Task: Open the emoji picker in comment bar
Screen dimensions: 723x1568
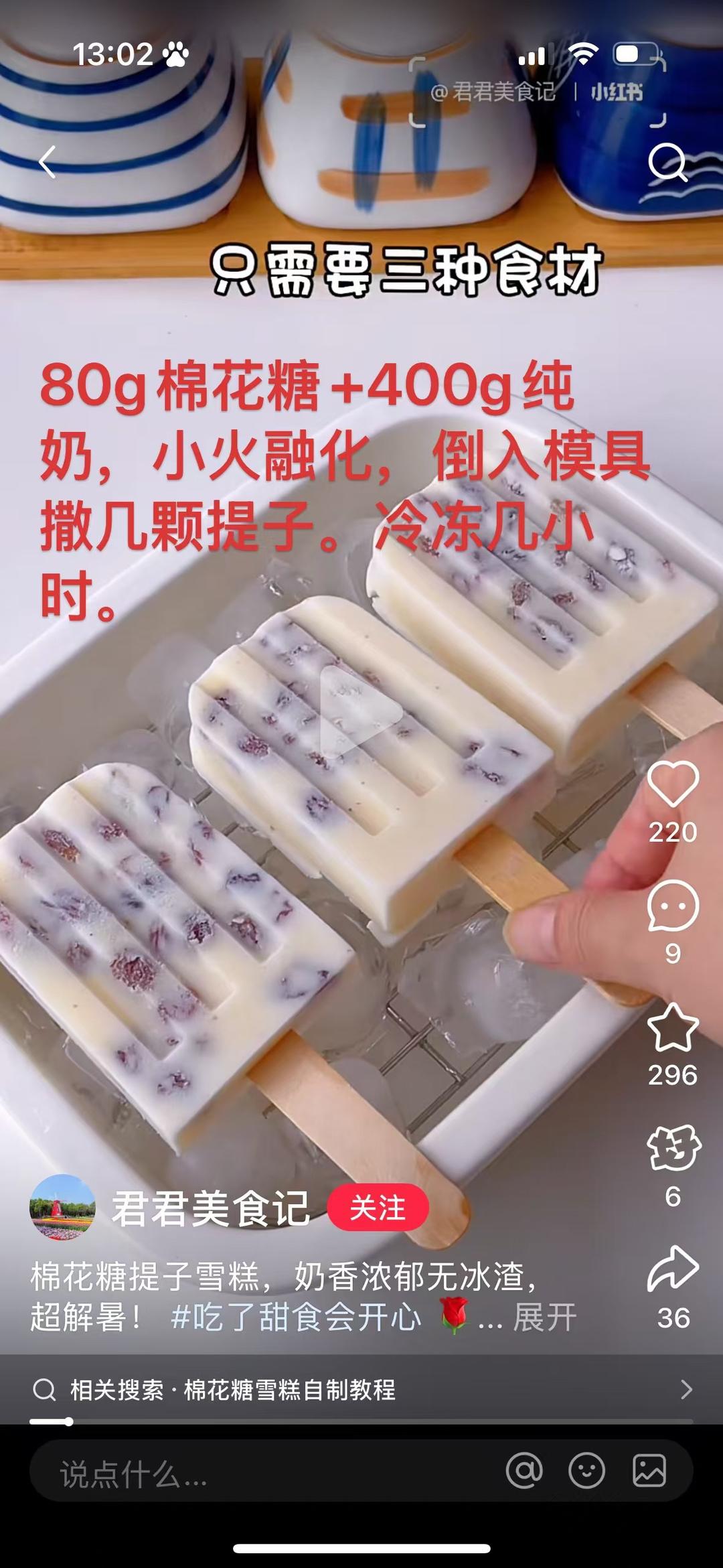Action: pos(586,1471)
